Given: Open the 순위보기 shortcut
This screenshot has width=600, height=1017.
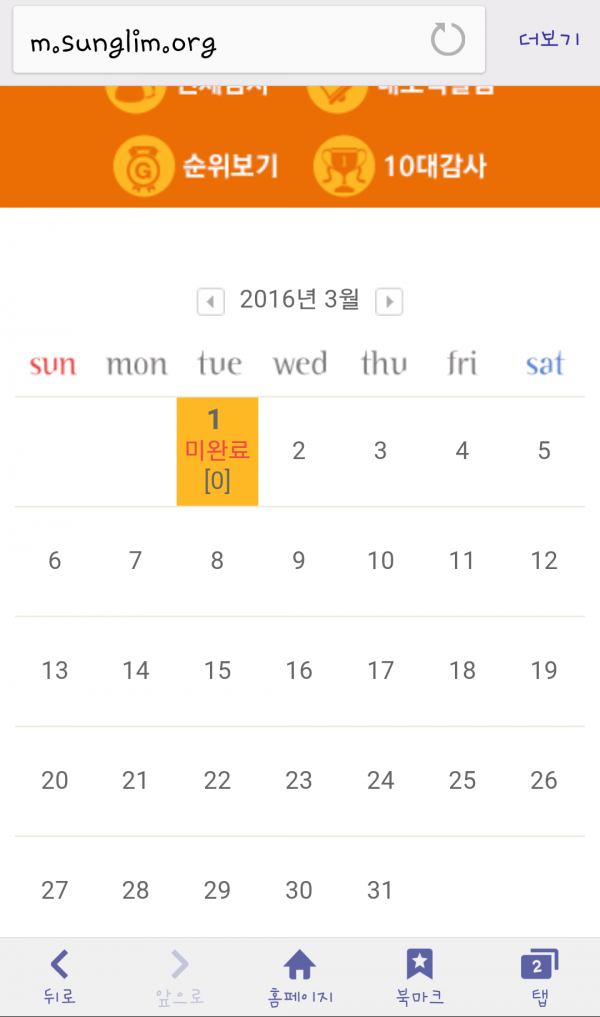Looking at the screenshot, I should [x=196, y=166].
